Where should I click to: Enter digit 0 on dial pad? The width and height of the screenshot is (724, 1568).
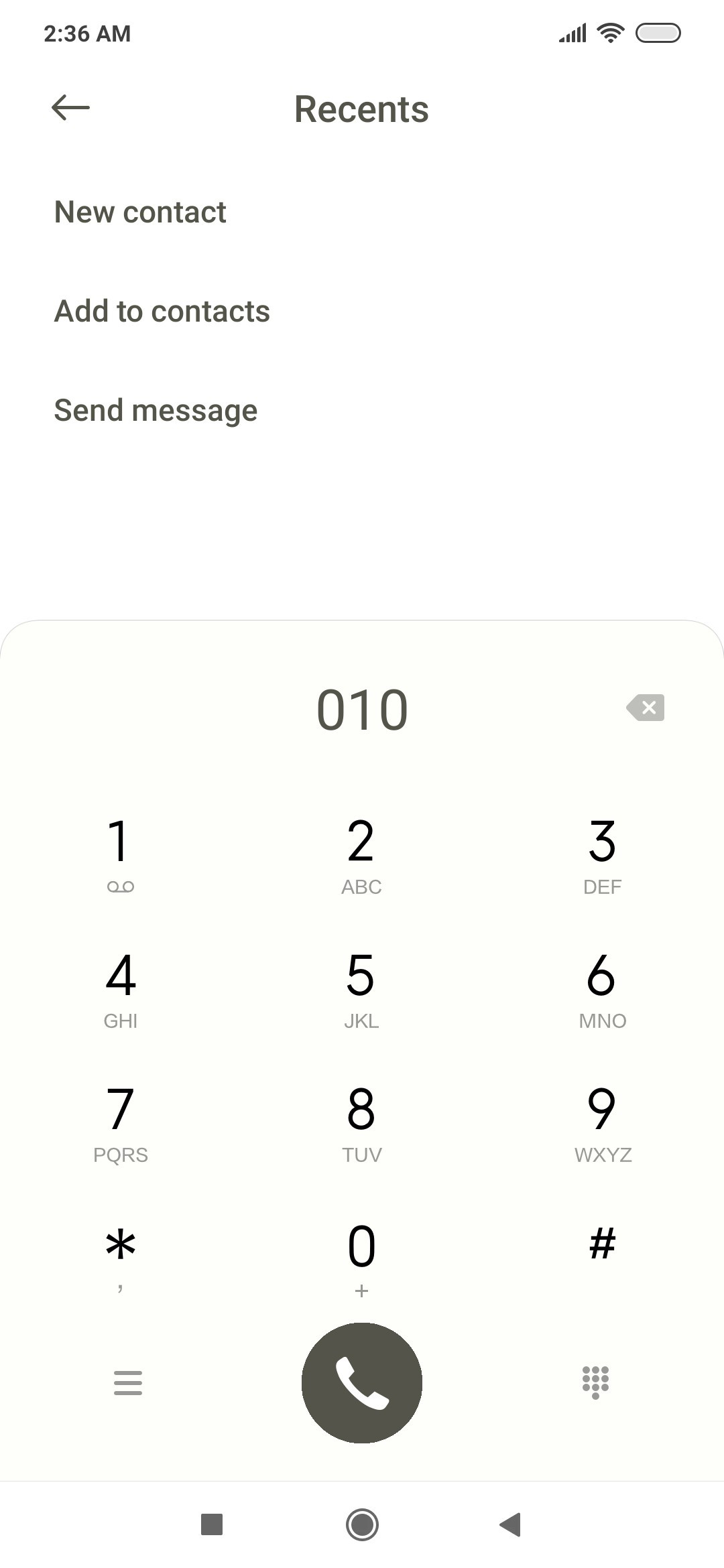coord(361,1258)
